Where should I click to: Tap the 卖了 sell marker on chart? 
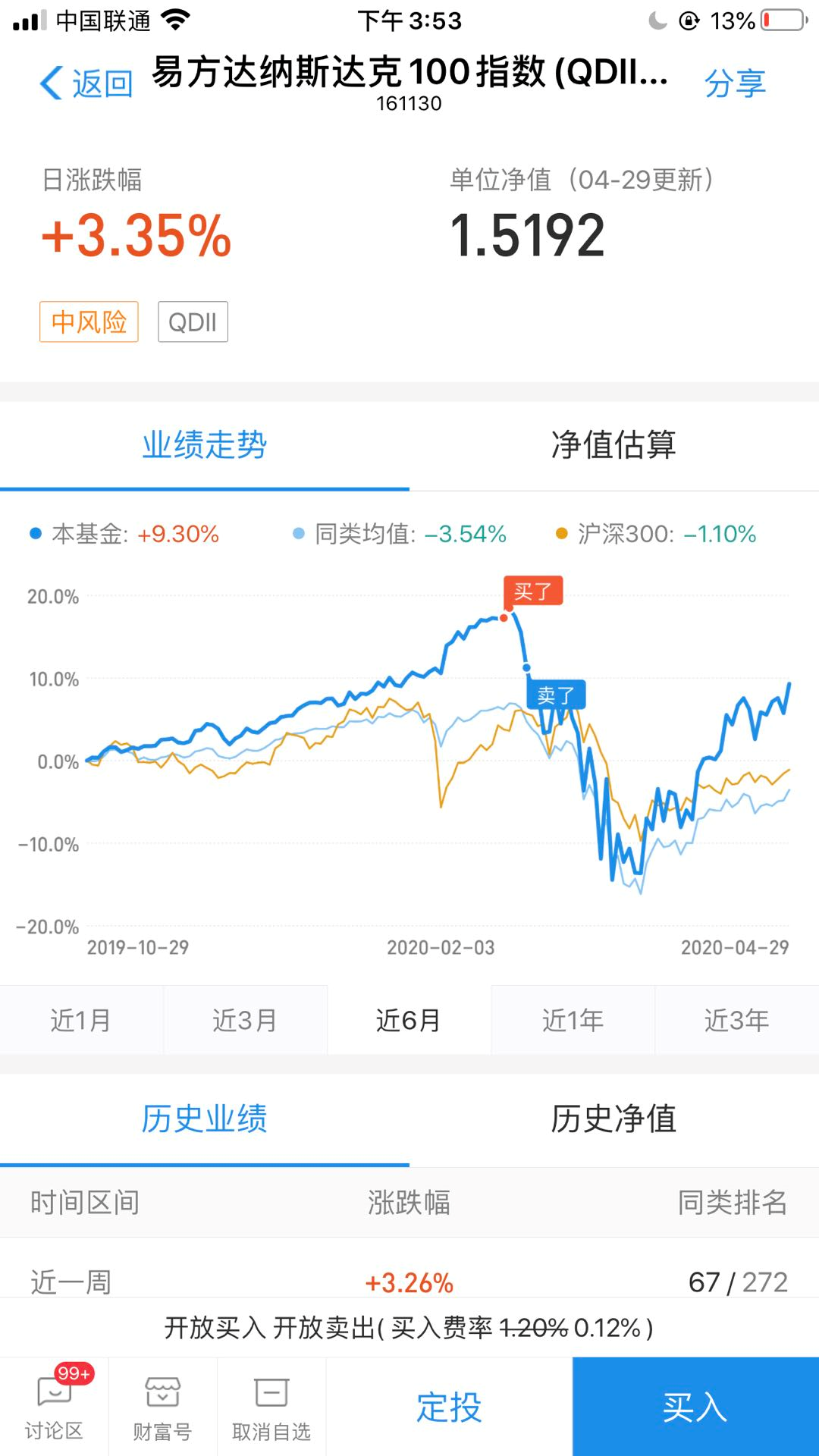556,694
